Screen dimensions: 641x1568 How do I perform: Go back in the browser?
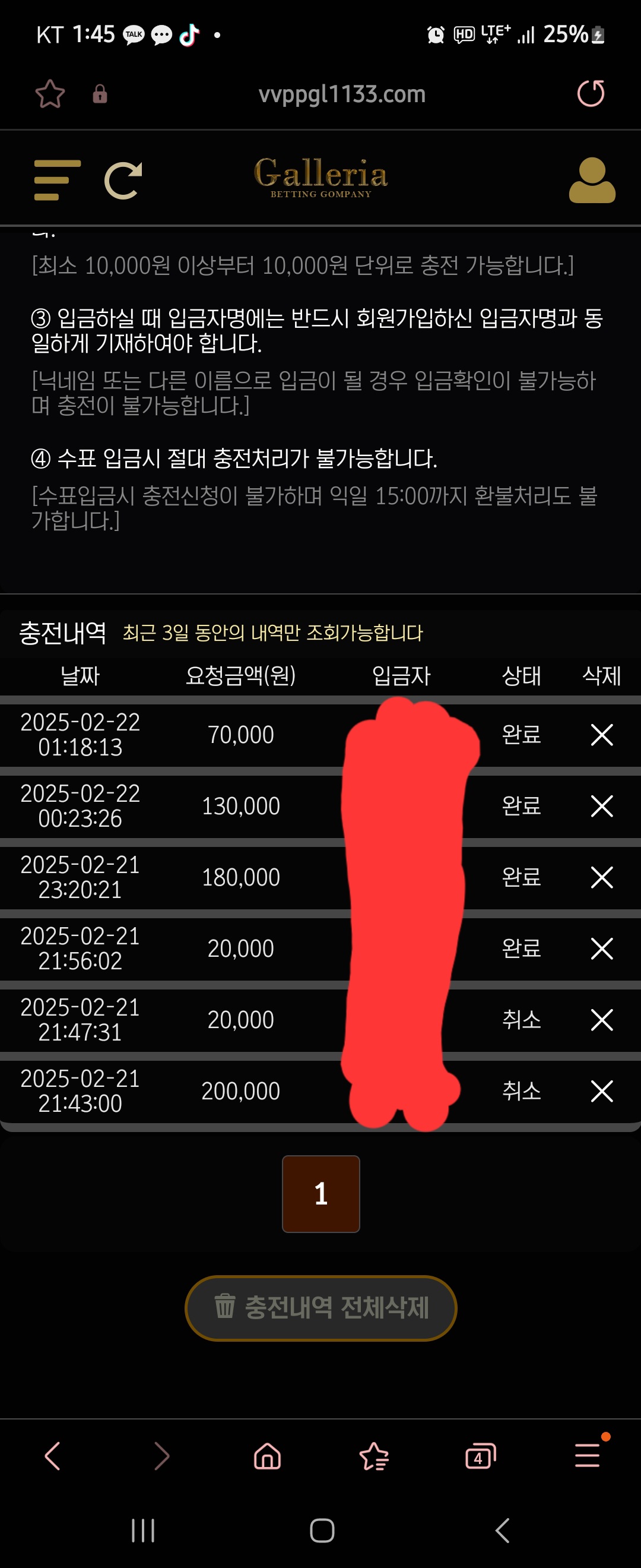(53, 1456)
